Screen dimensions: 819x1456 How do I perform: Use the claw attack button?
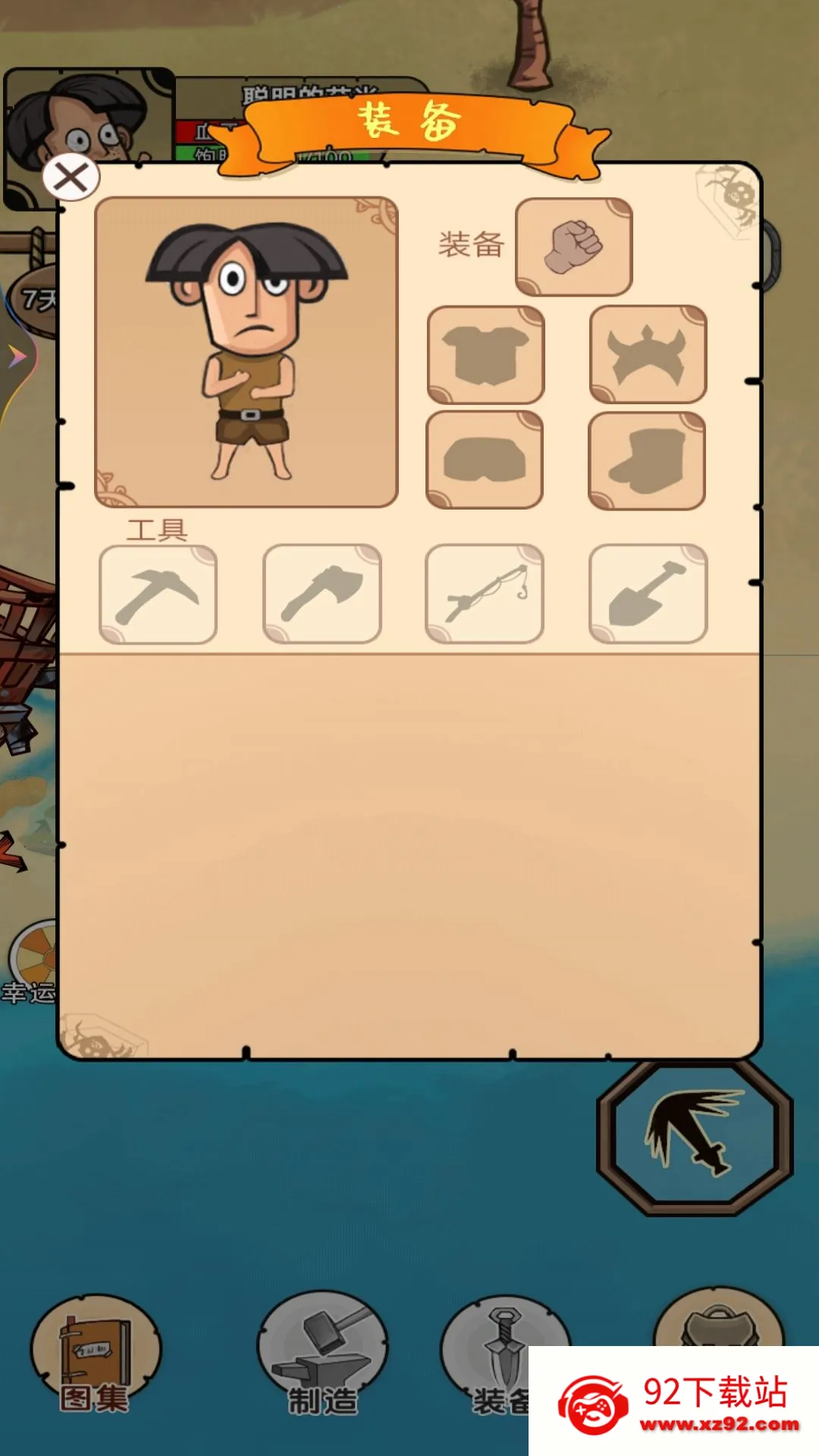coord(695,1134)
